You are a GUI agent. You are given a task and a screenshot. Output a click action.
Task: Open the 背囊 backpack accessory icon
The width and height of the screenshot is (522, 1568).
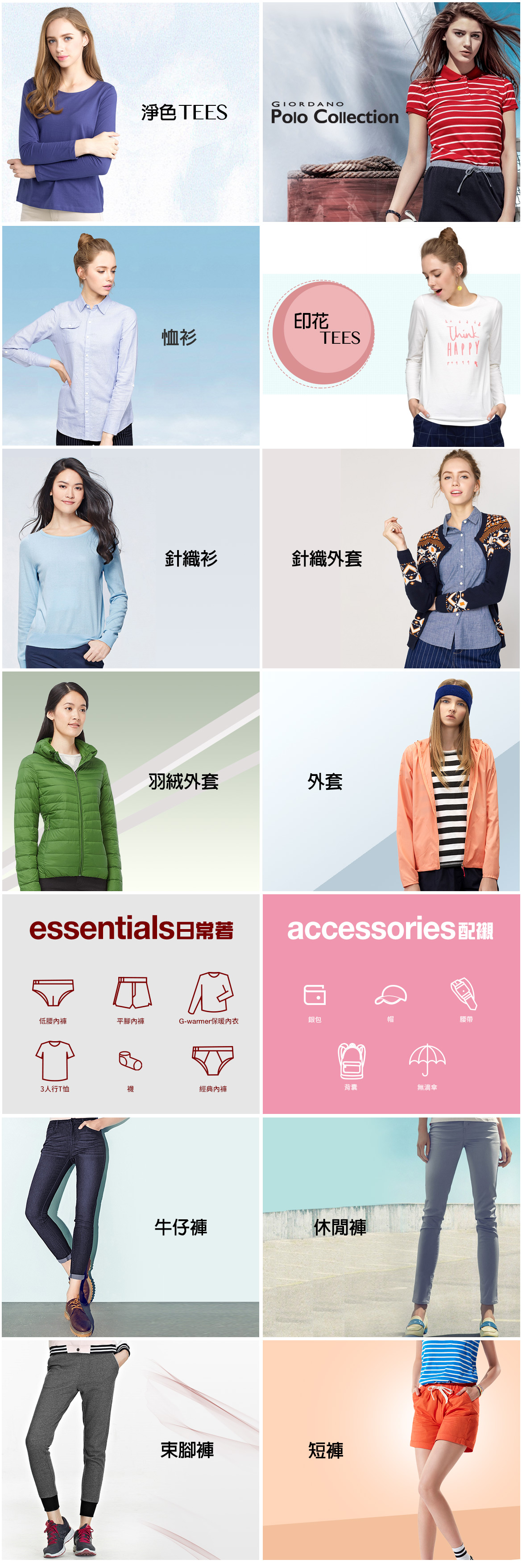351,1066
